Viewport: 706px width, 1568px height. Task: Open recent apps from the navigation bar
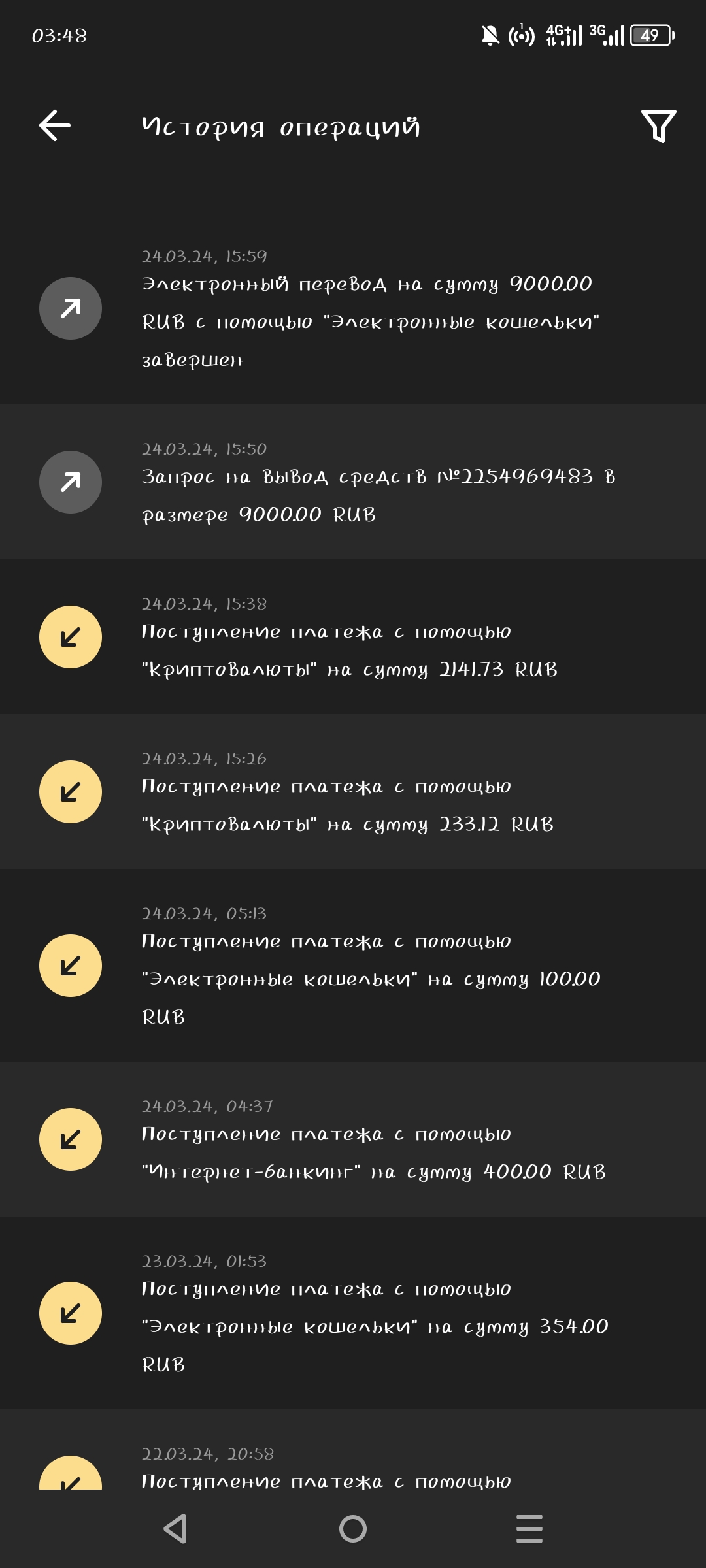(x=529, y=1529)
